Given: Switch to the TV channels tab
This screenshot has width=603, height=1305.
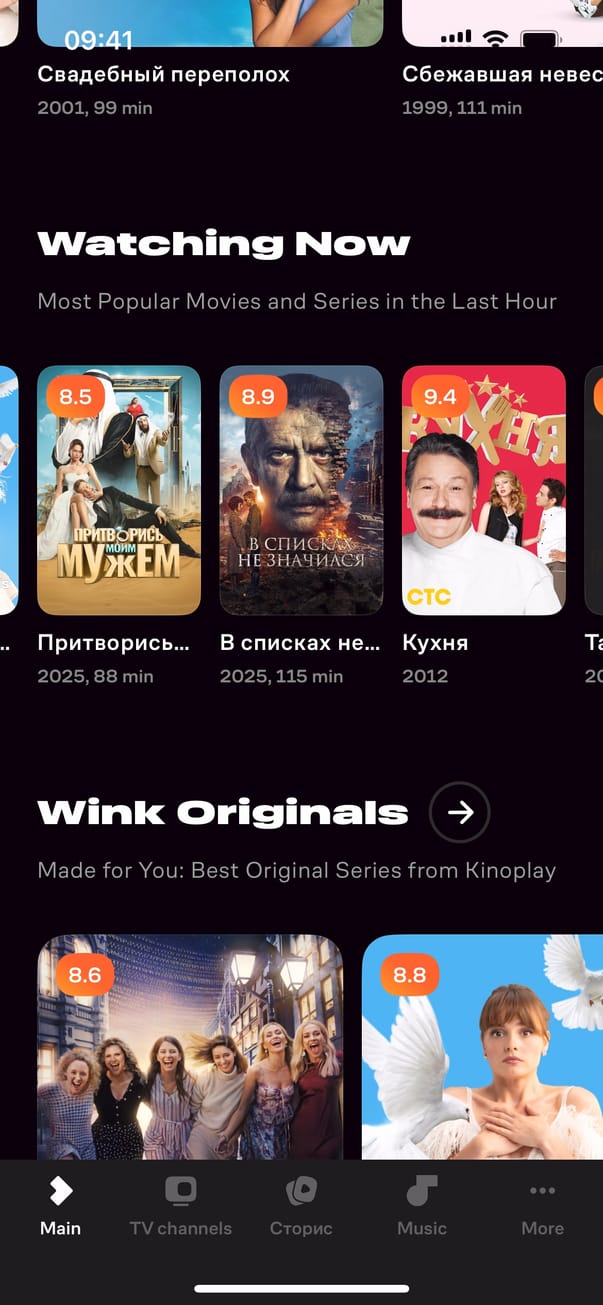Looking at the screenshot, I should point(180,1205).
